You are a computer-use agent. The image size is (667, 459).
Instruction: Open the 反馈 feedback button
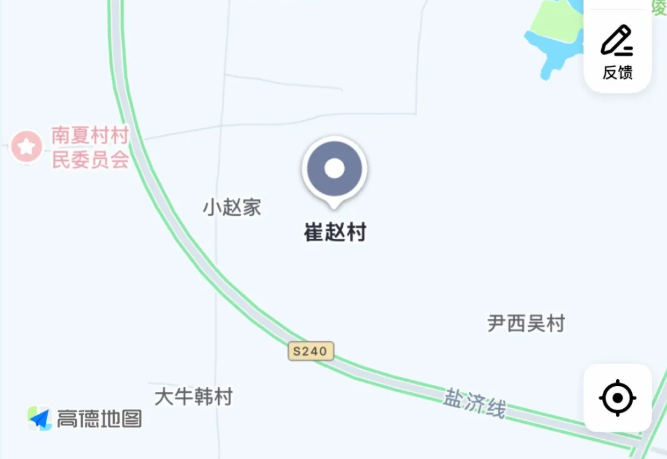pyautogui.click(x=617, y=51)
